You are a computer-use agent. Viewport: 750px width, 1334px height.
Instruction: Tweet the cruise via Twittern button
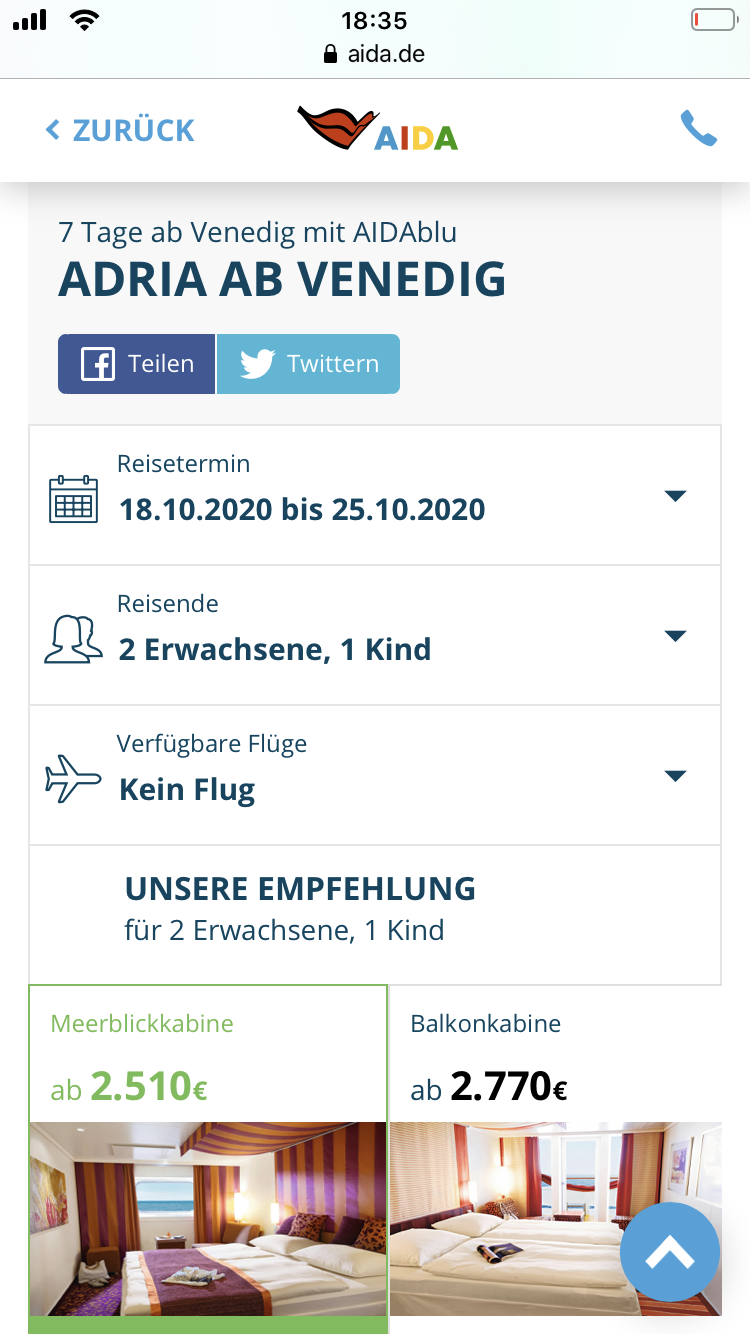pyautogui.click(x=308, y=364)
